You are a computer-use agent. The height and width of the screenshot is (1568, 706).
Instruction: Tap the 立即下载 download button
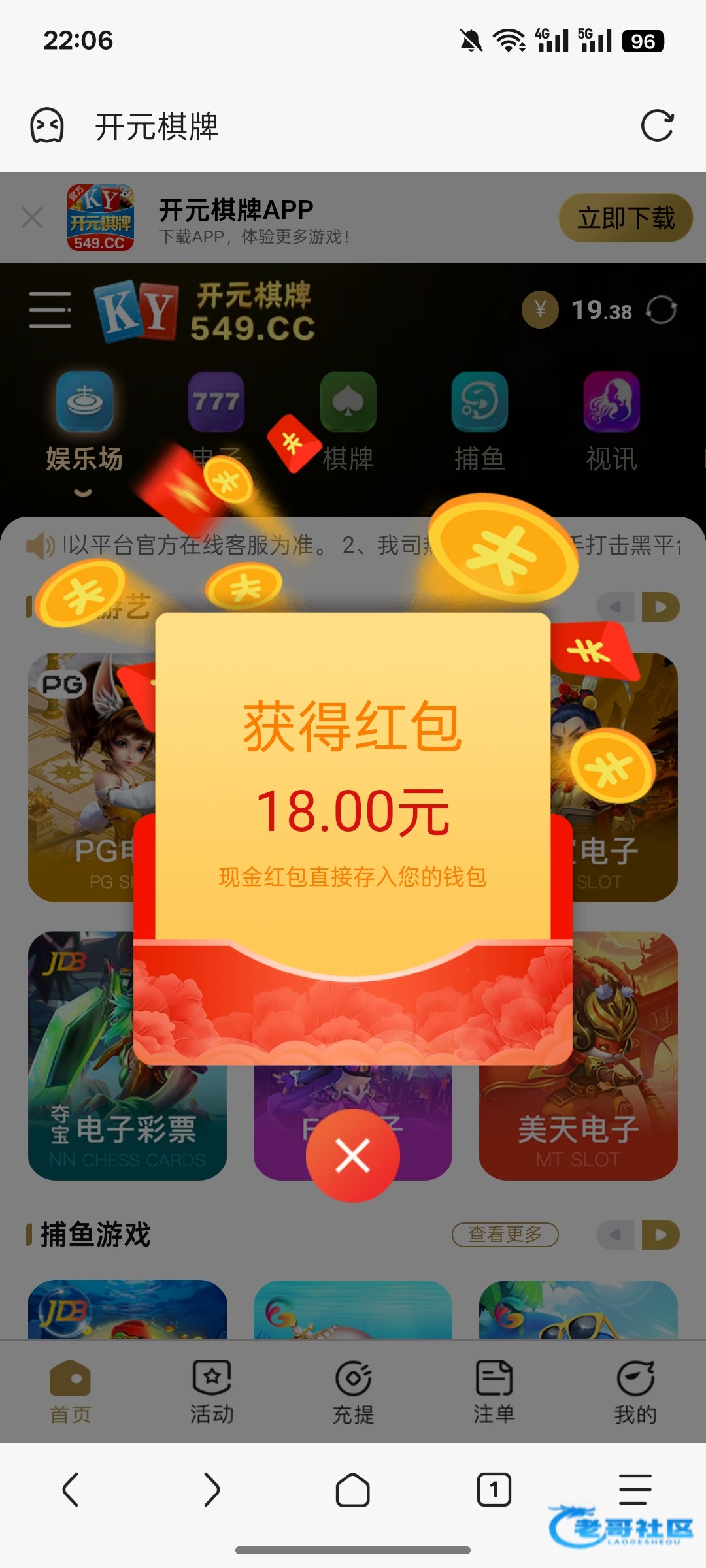coord(625,218)
